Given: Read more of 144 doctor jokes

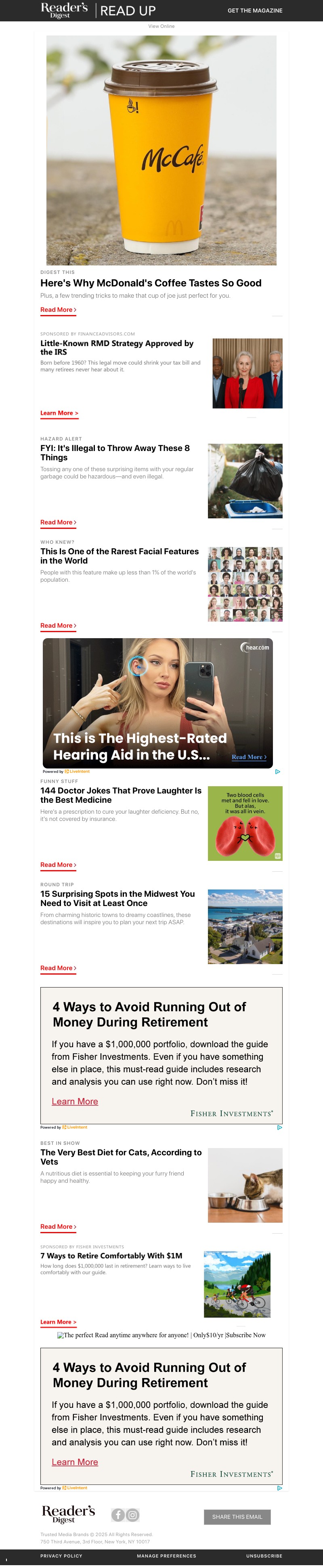Looking at the screenshot, I should coord(58,865).
